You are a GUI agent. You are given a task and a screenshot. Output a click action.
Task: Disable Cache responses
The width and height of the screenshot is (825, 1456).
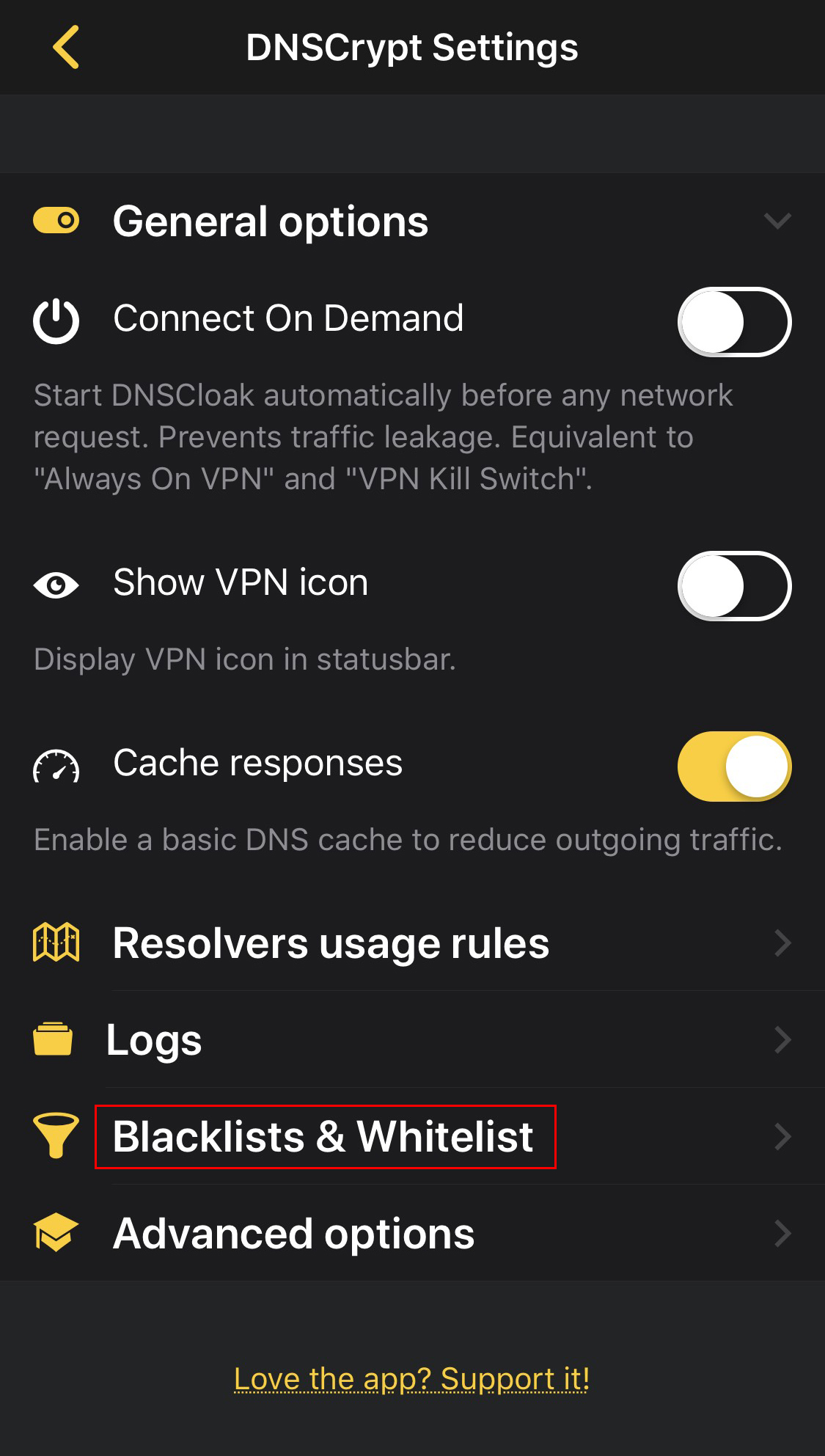(734, 766)
